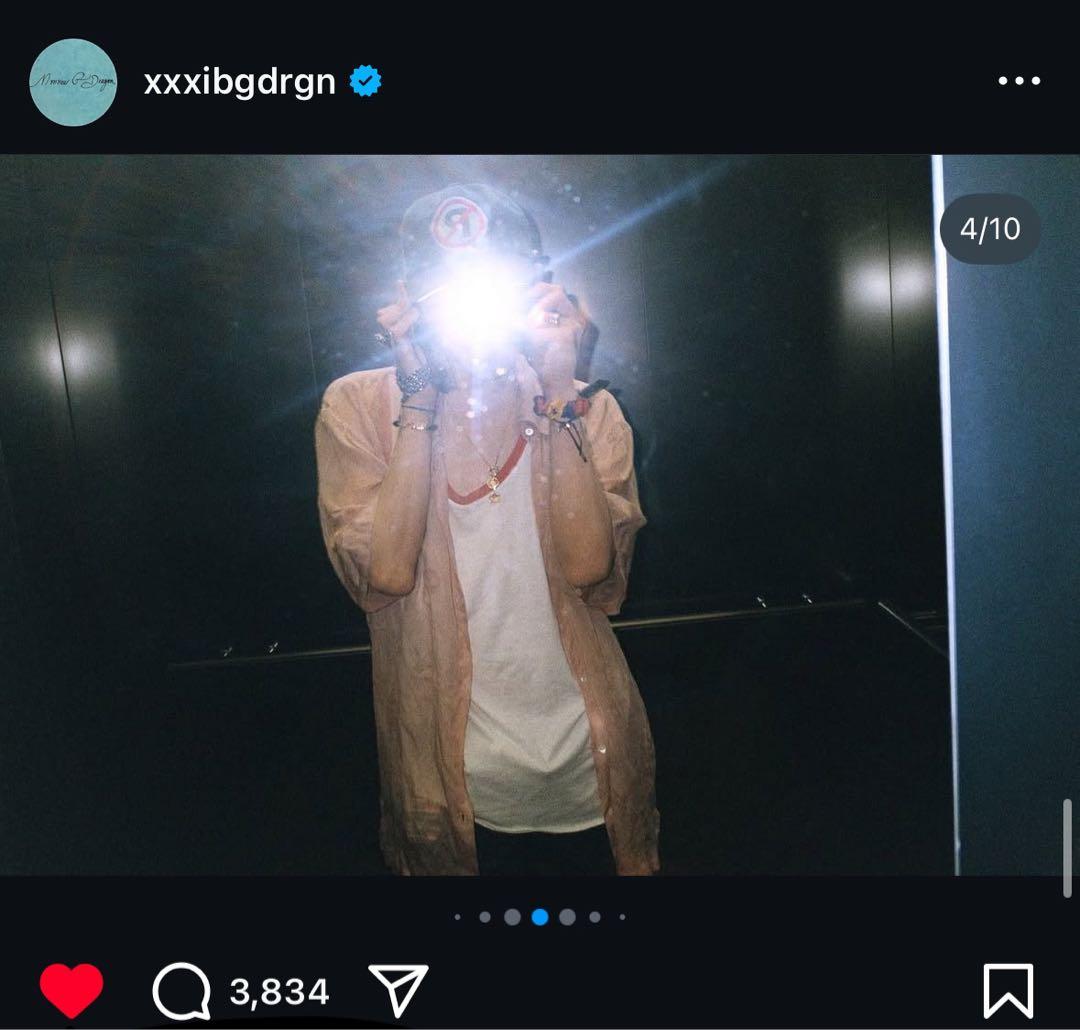Open the three-dot post options menu
Image resolution: width=1080 pixels, height=1030 pixels.
point(1019,81)
